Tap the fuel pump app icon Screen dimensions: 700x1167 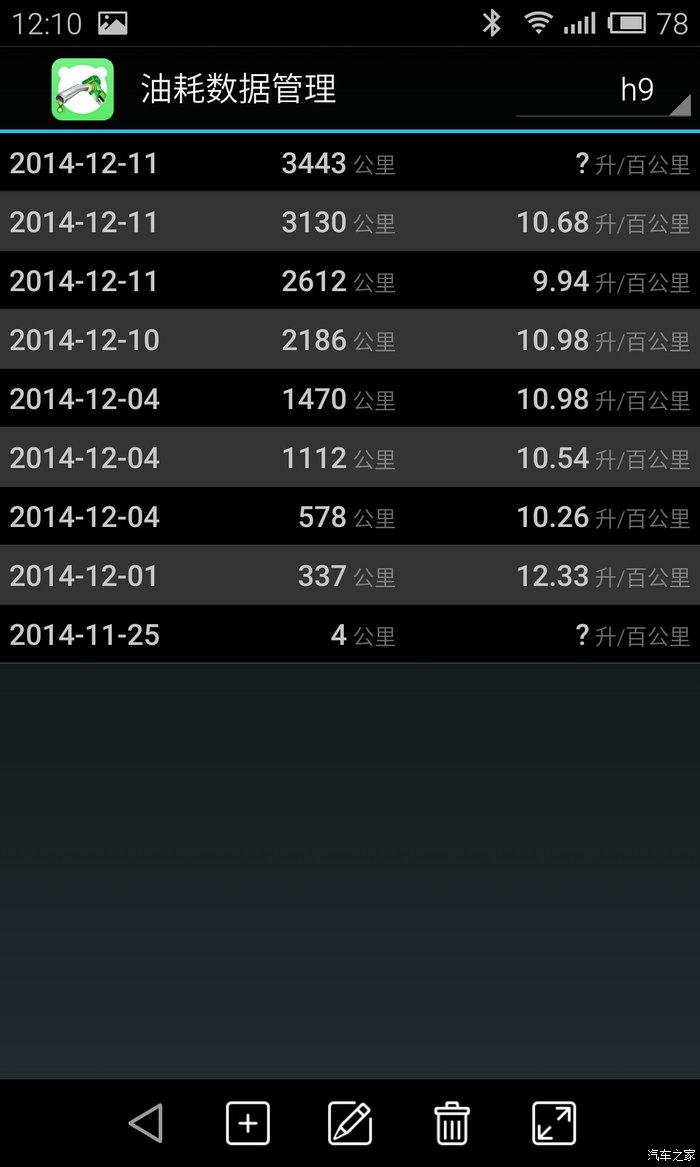tap(82, 90)
